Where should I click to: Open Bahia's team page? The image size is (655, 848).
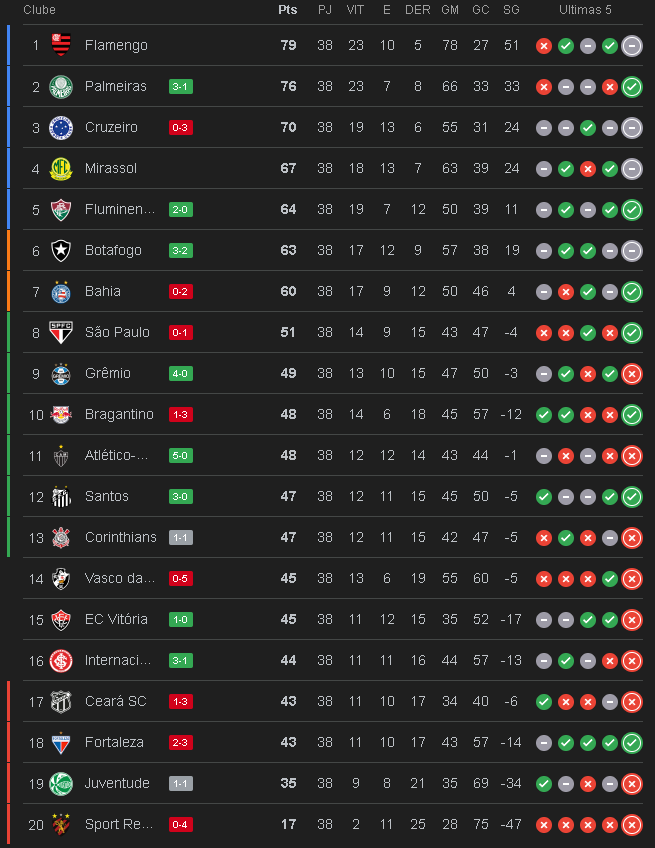pyautogui.click(x=103, y=291)
